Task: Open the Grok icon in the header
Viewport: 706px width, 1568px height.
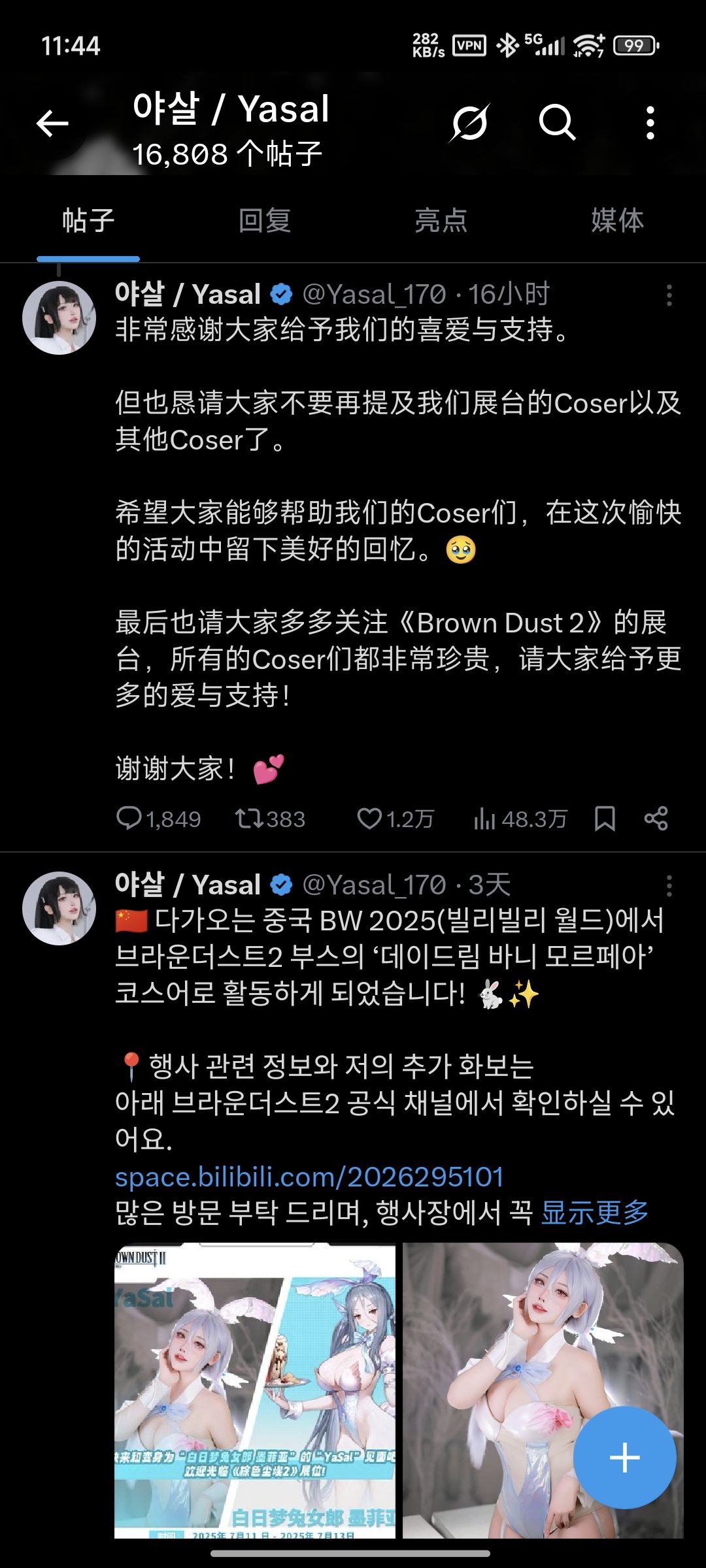Action: 469,122
